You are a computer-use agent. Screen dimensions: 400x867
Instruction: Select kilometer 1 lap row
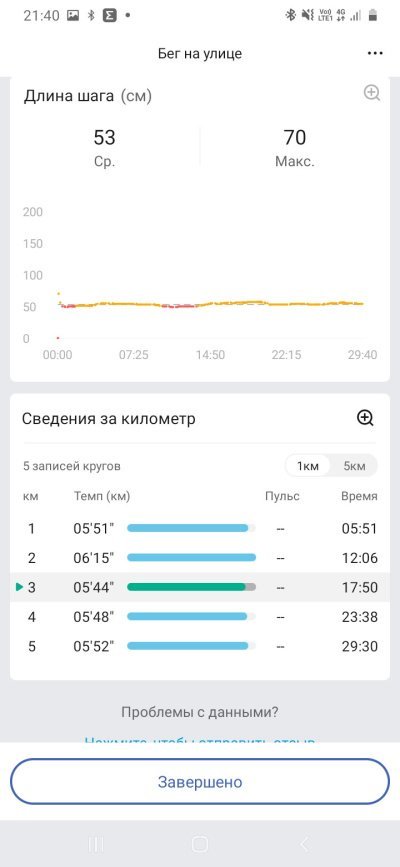200,529
